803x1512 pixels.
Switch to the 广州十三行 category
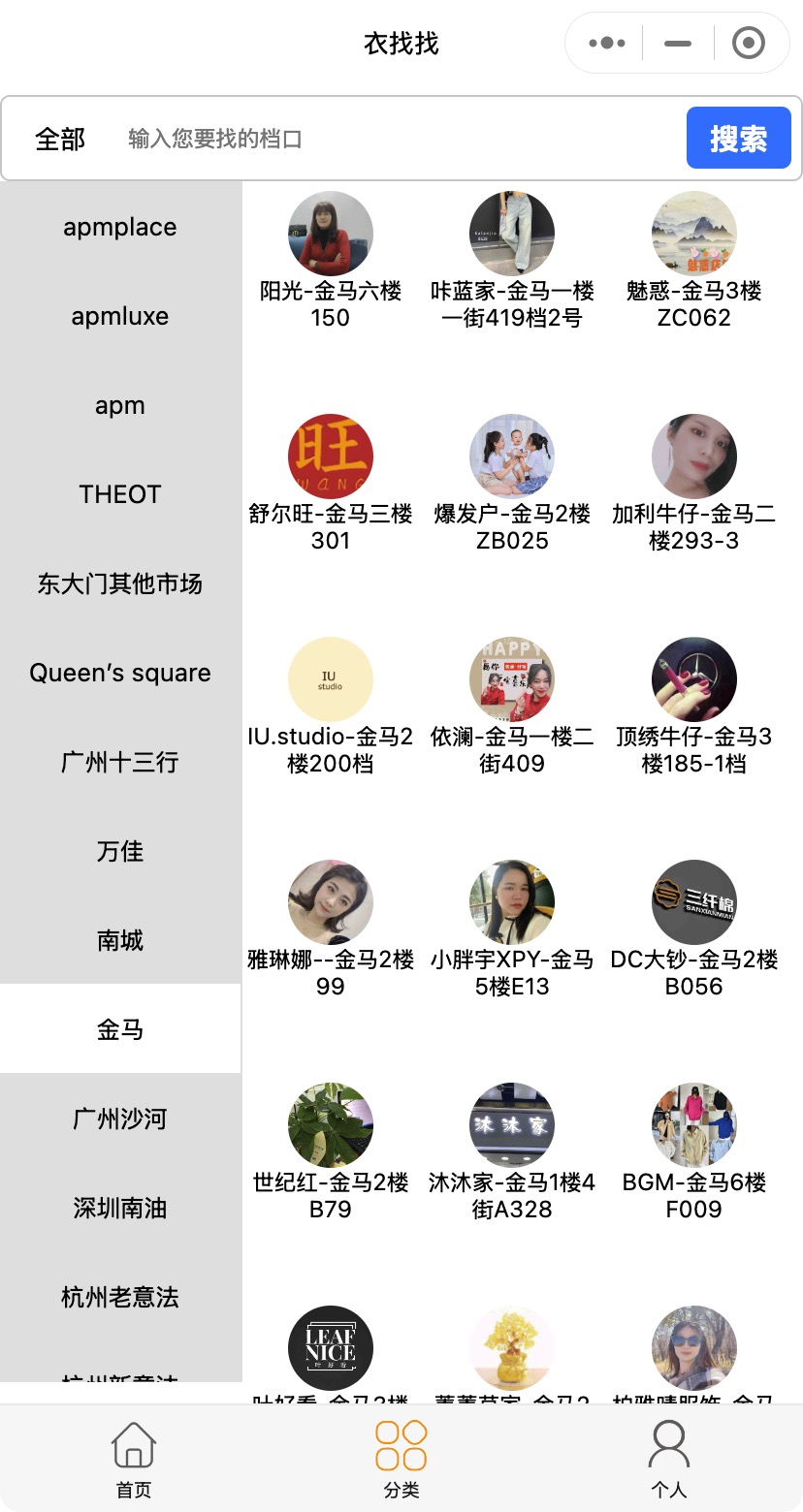pos(120,762)
